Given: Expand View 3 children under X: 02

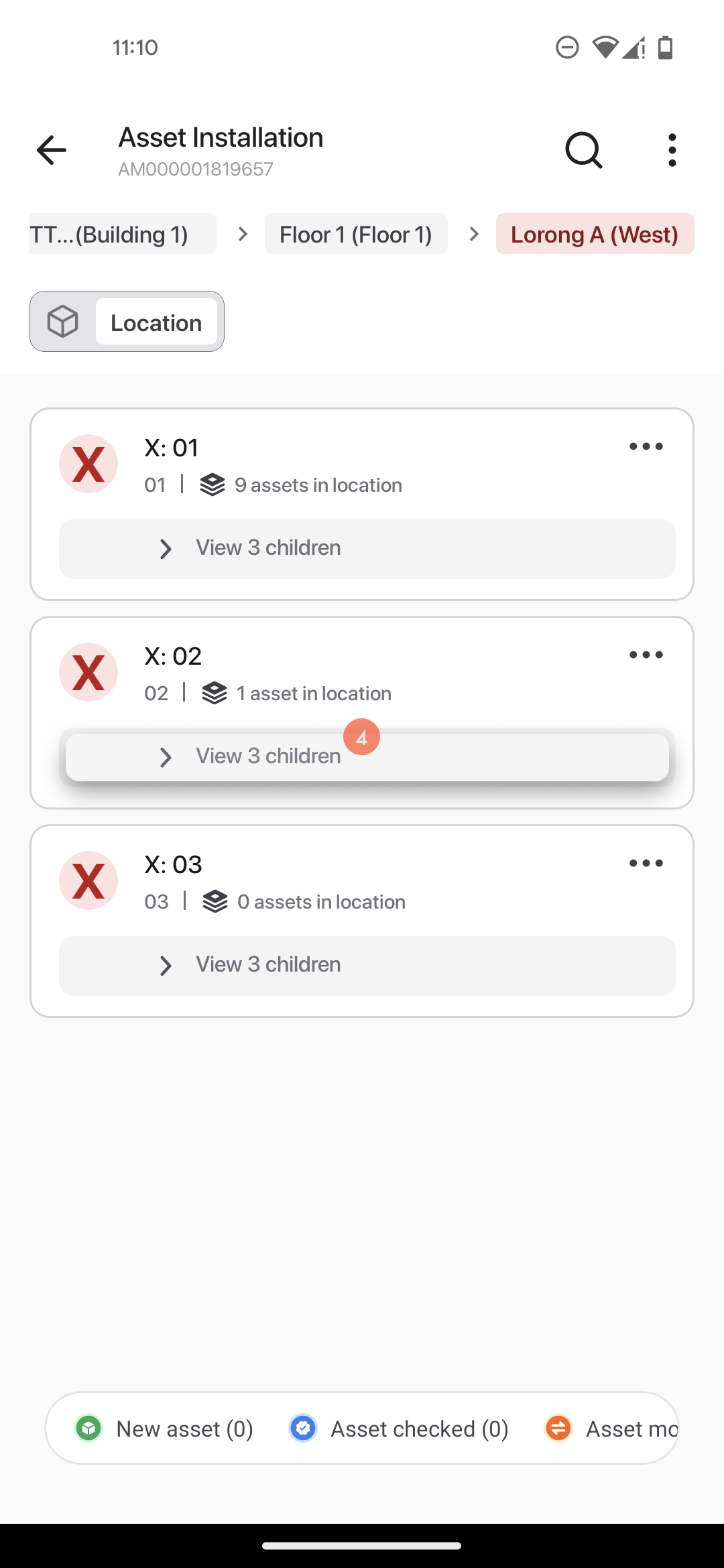Looking at the screenshot, I should [x=367, y=757].
